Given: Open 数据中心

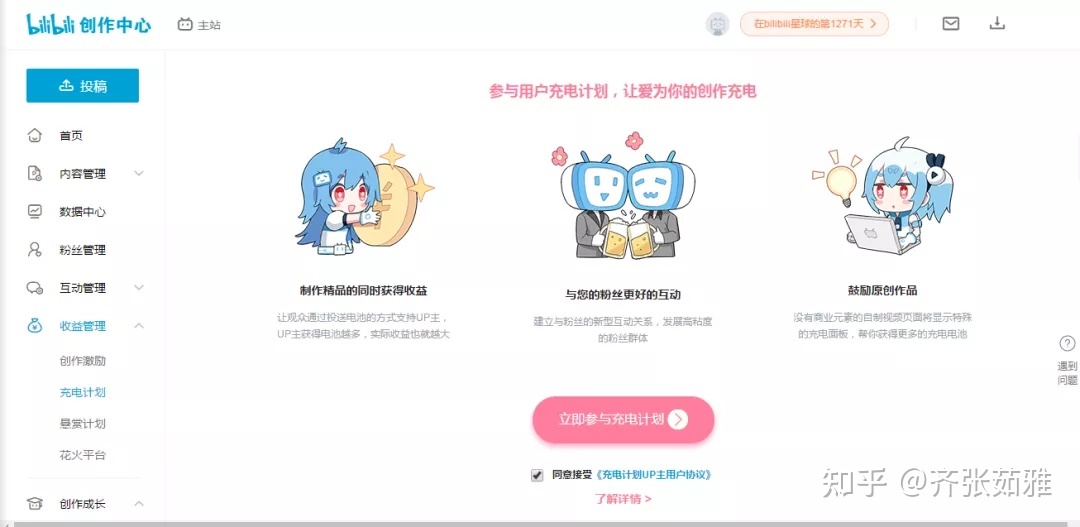Looking at the screenshot, I should 82,212.
